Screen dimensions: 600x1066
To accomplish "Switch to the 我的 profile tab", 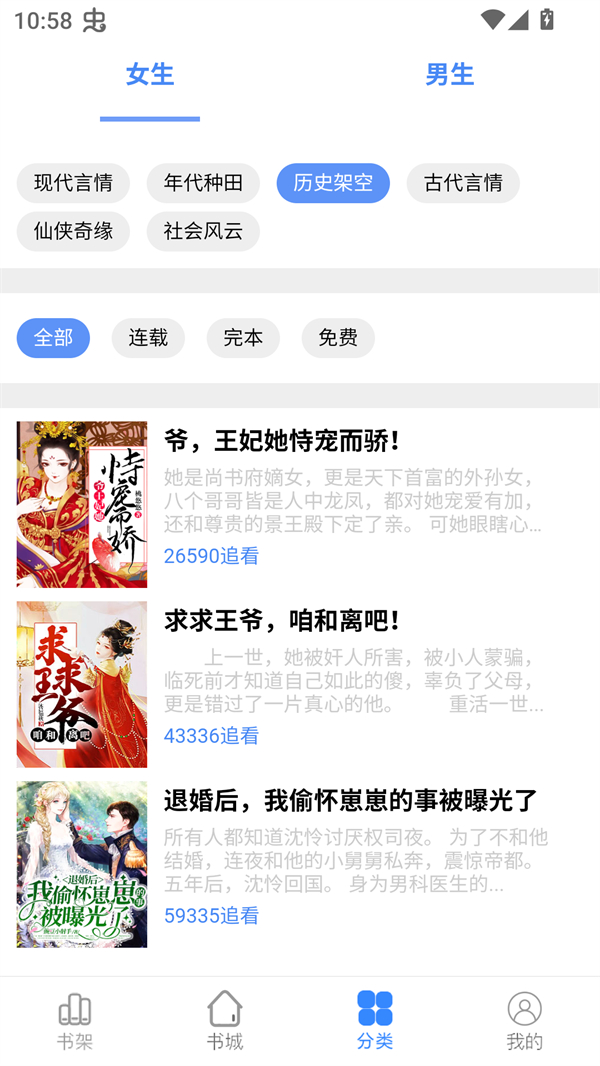I will (525, 1021).
